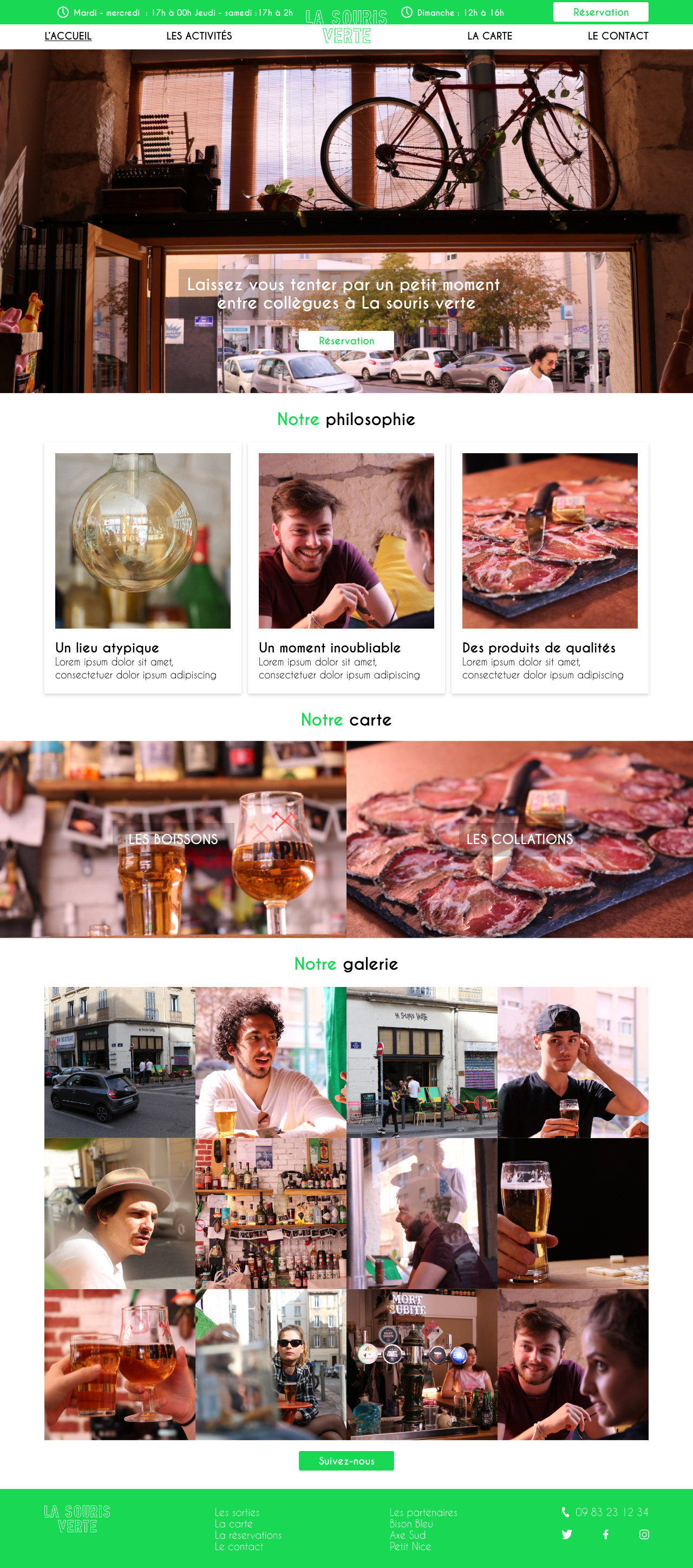Open LA CARTE from the menu
This screenshot has height=1568, width=693.
[489, 36]
